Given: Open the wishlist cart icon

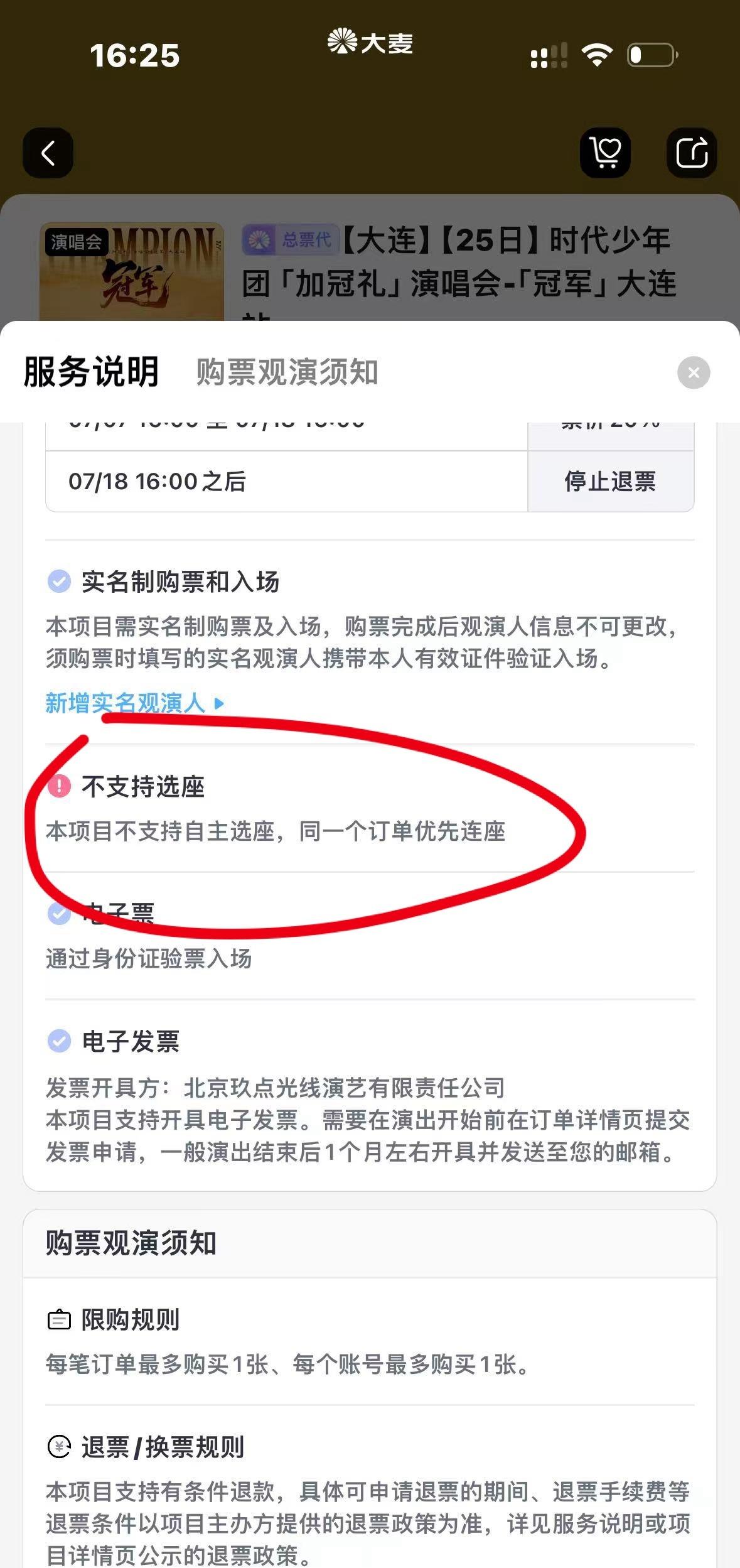Looking at the screenshot, I should coord(605,153).
